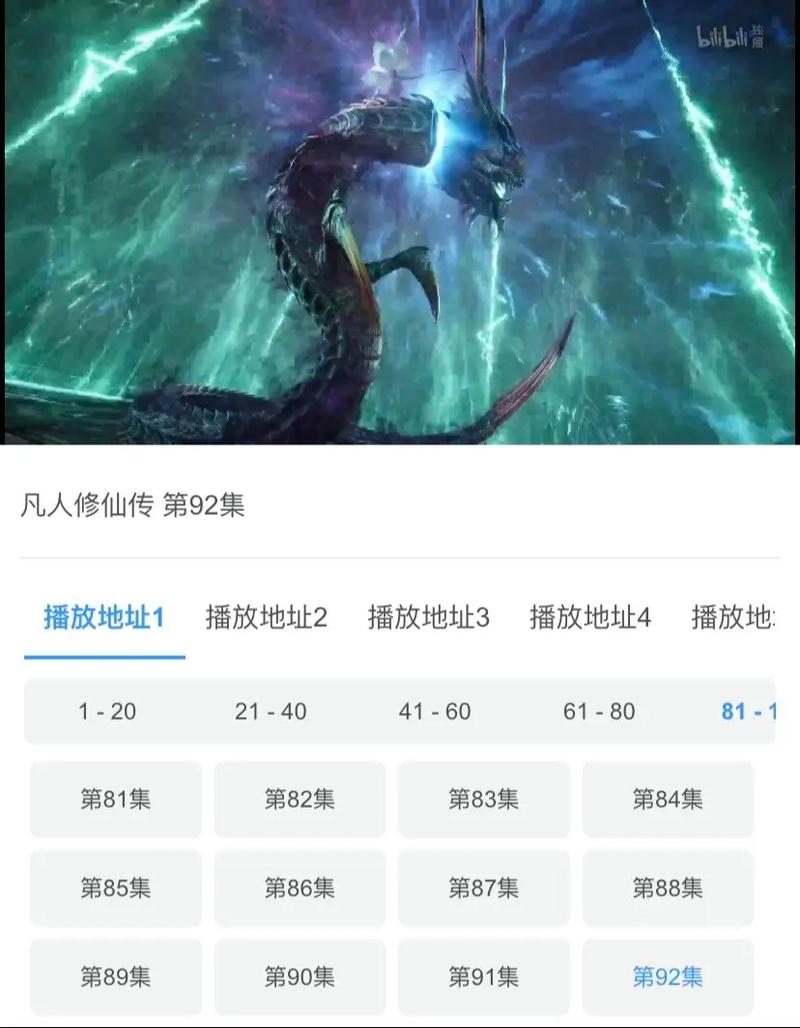Play episode 第88集

click(668, 887)
